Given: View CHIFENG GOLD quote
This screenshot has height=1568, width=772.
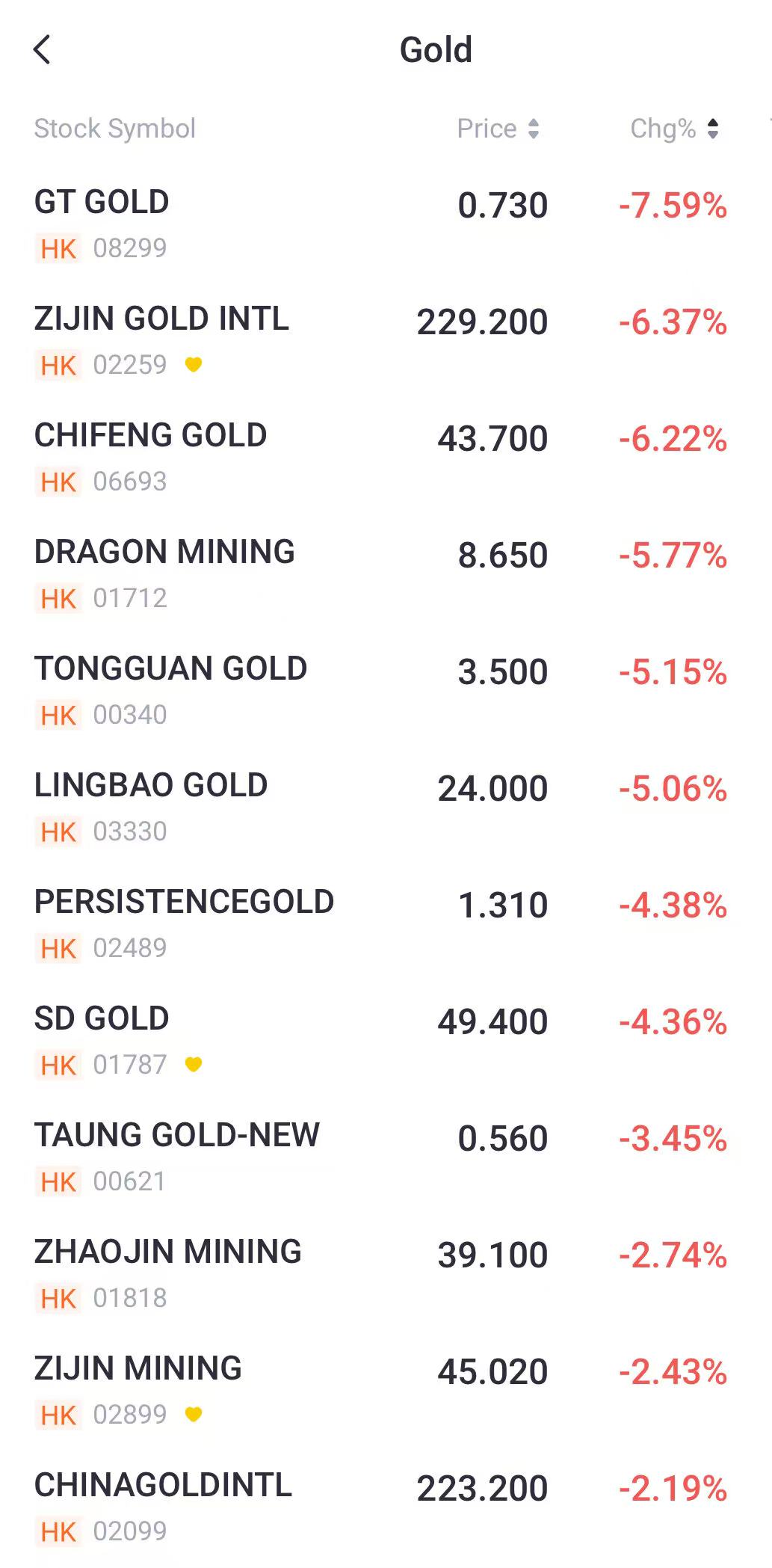Looking at the screenshot, I should coord(150,436).
